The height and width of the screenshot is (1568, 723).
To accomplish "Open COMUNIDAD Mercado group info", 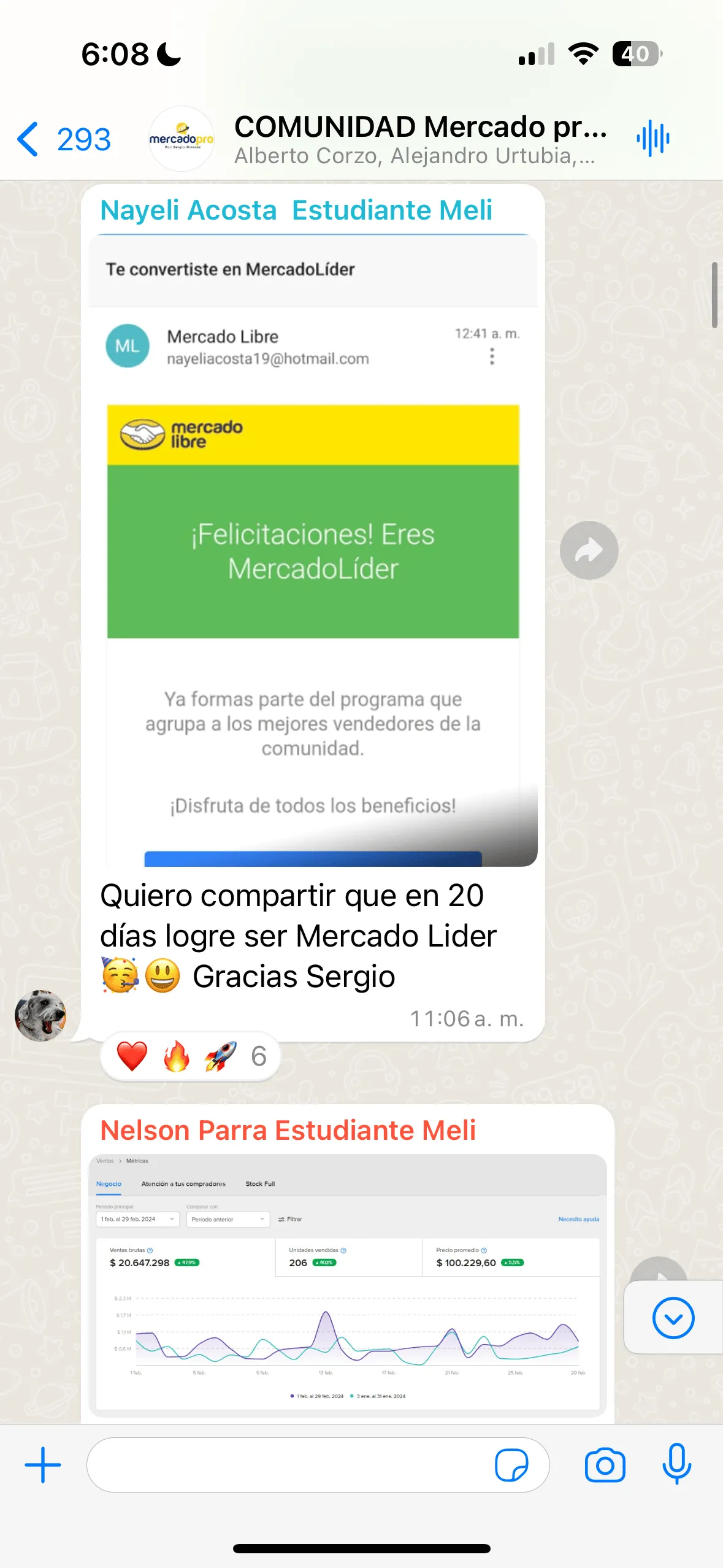I will [x=419, y=139].
